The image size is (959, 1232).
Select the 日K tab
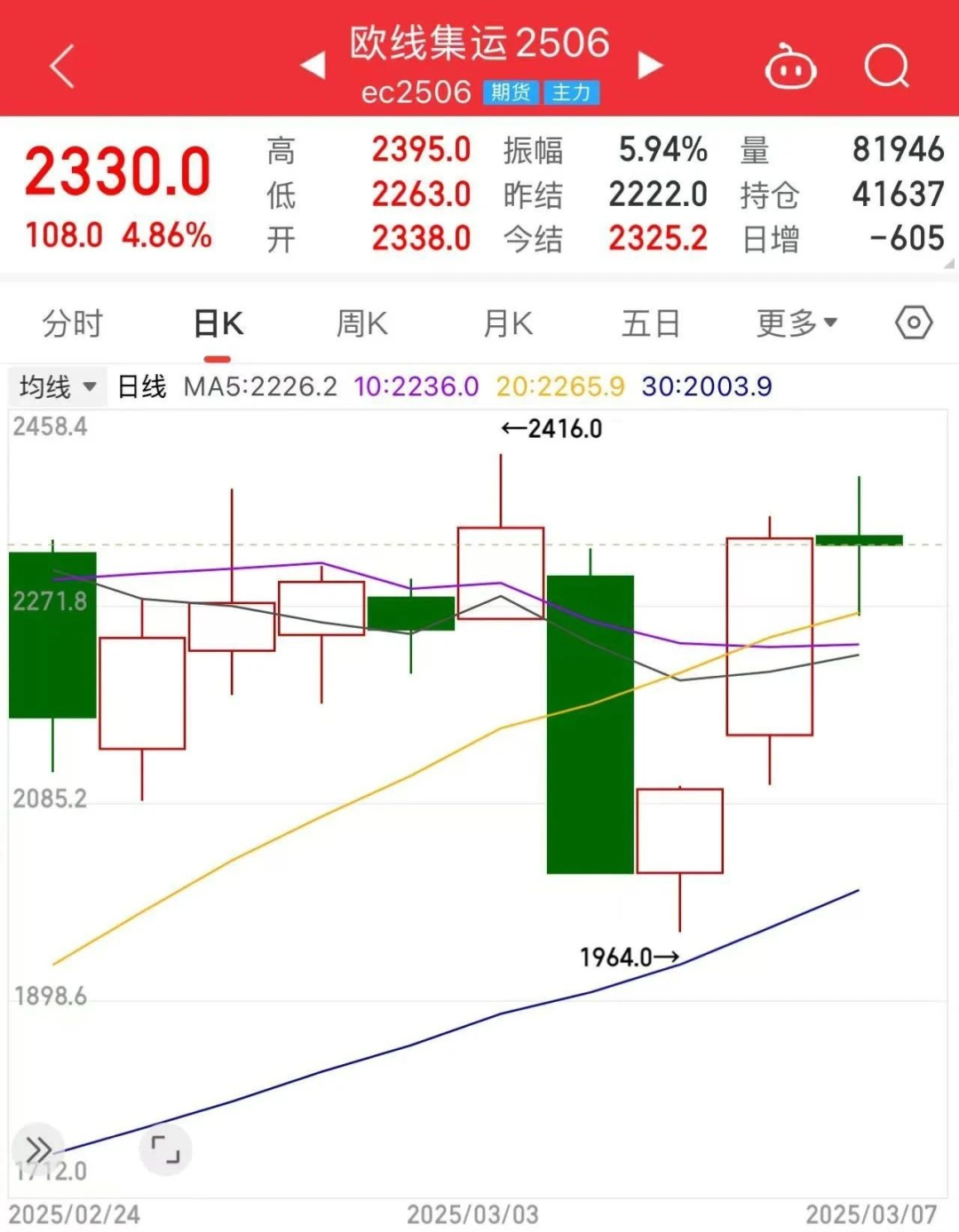tap(218, 324)
